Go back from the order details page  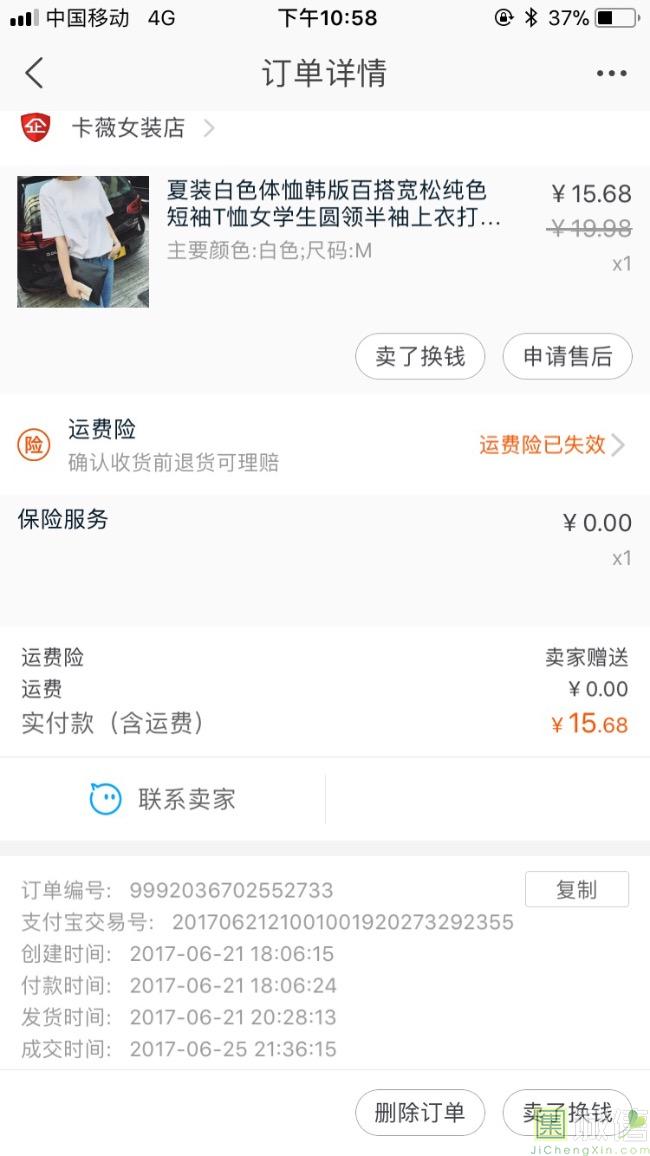[x=35, y=73]
